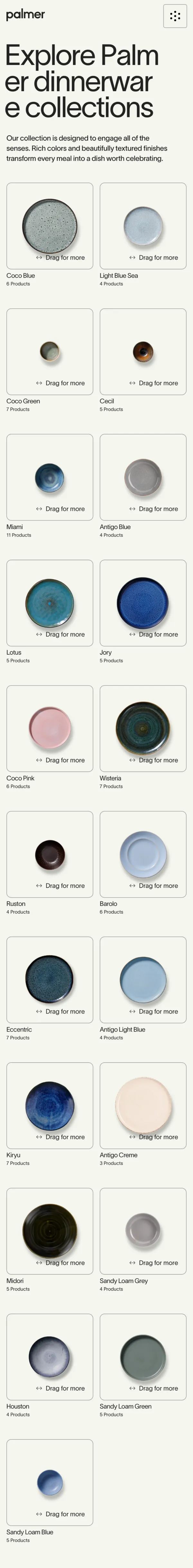The image size is (193, 1568).
Task: Open the Lotus collection
Action: tap(49, 603)
